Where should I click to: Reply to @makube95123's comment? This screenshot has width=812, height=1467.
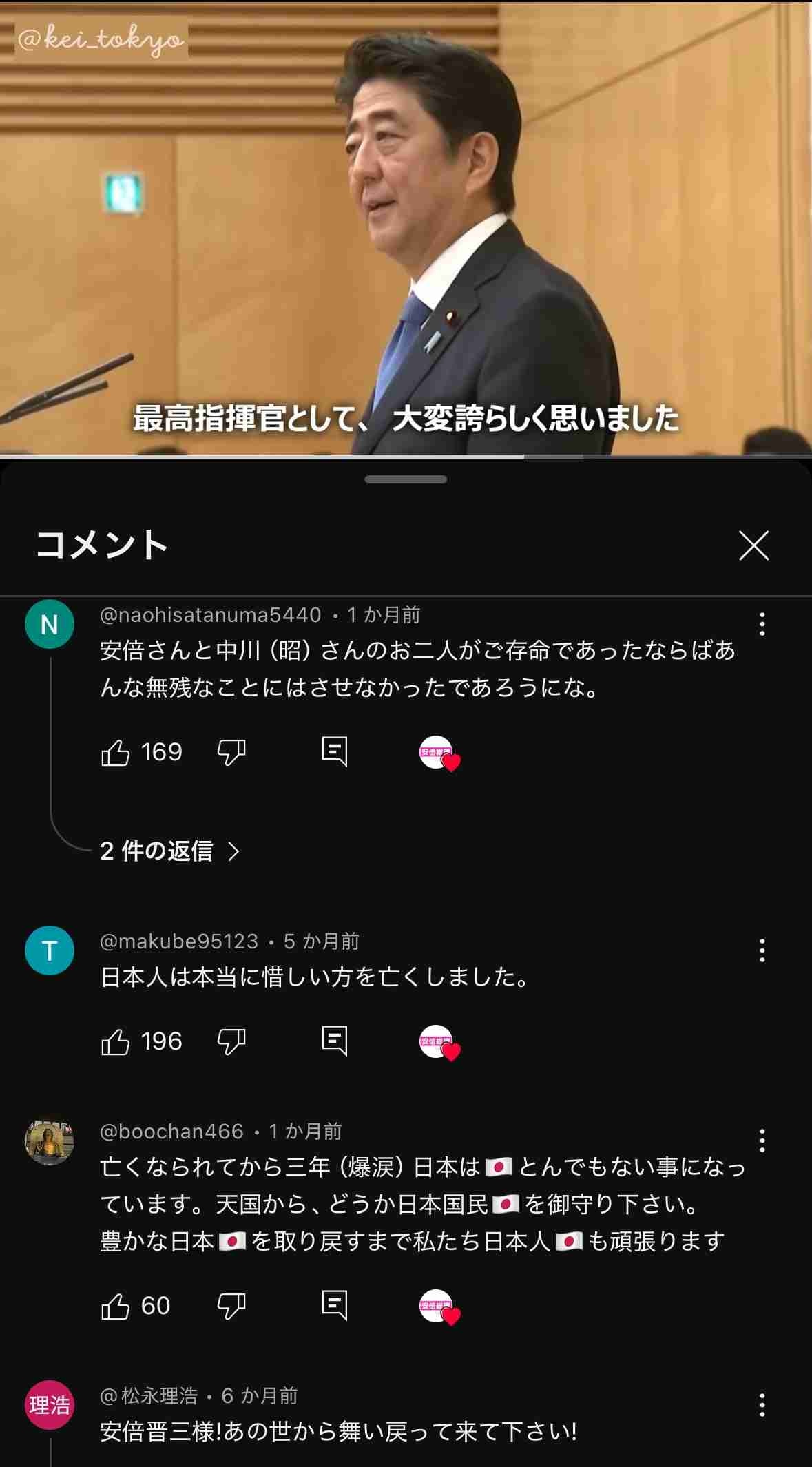point(335,1041)
